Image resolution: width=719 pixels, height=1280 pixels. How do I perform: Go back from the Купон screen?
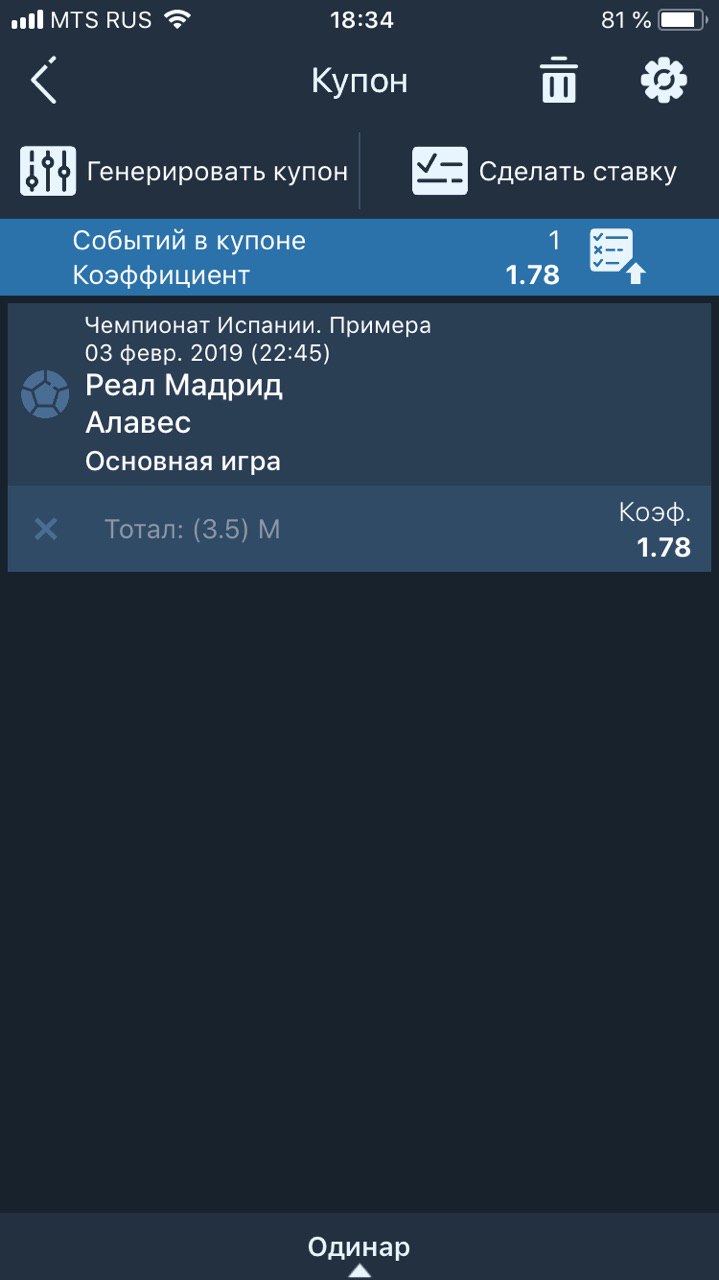coord(44,80)
